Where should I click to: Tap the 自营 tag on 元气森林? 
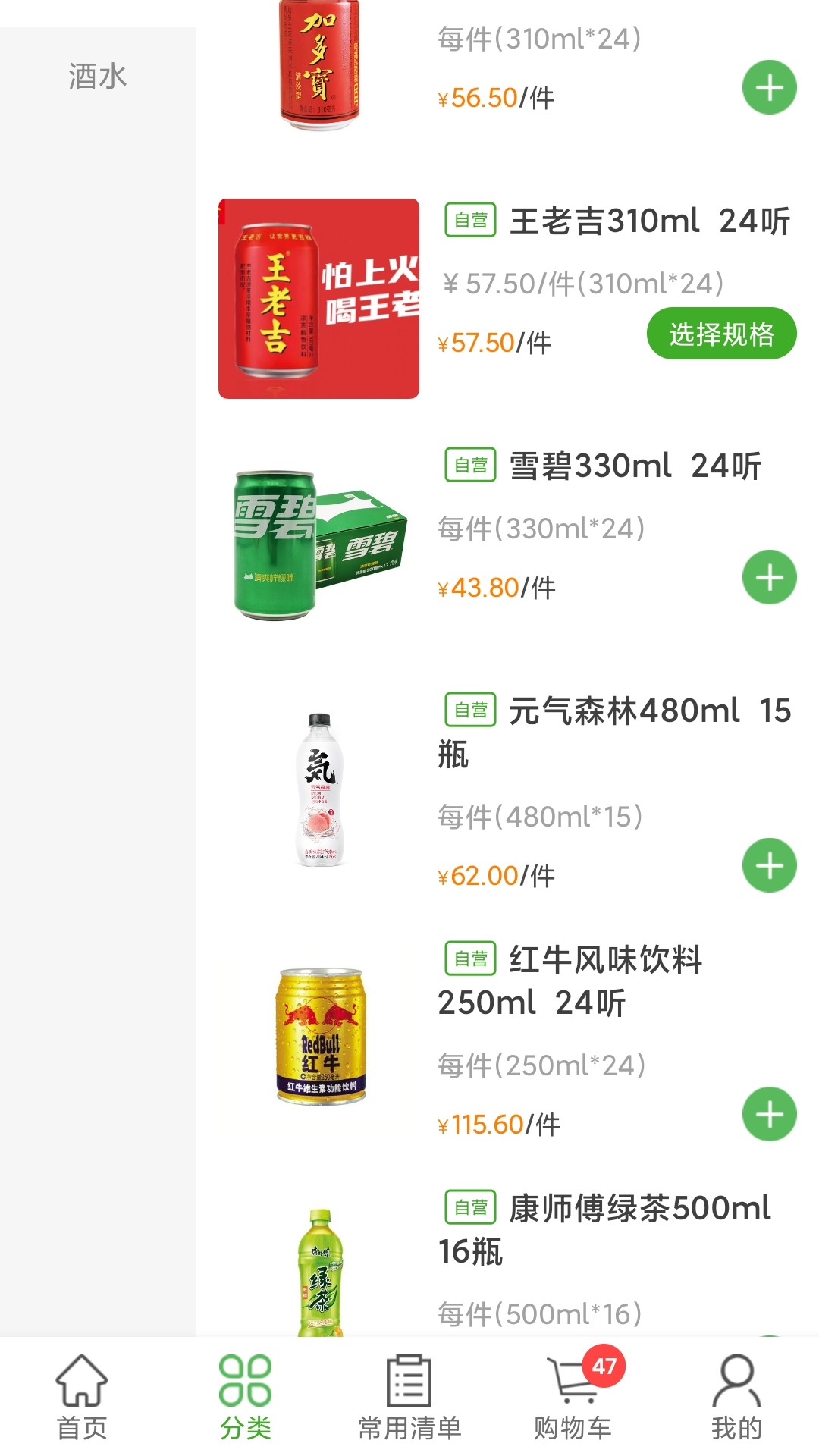tap(469, 711)
